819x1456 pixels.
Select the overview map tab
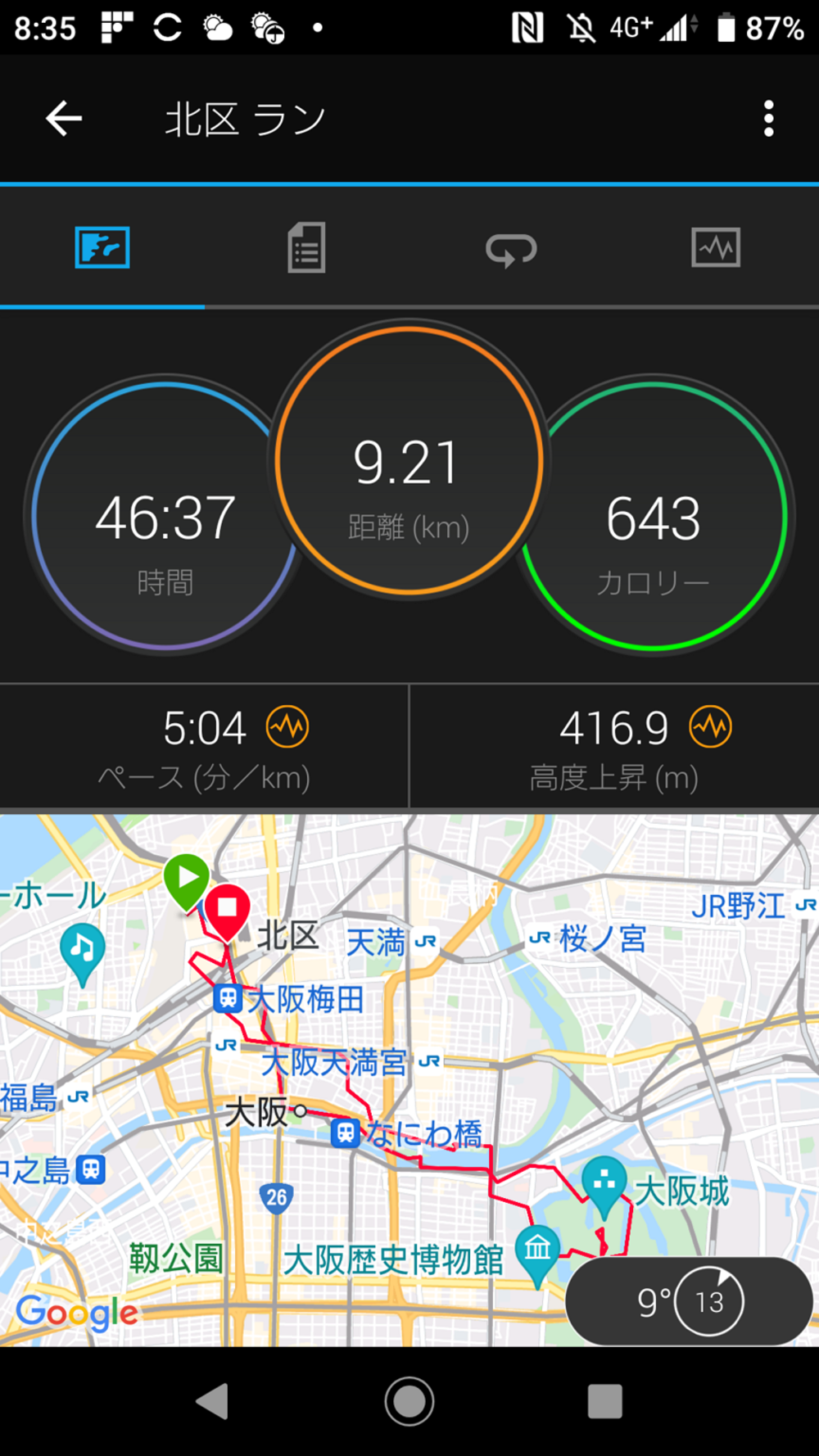(102, 247)
